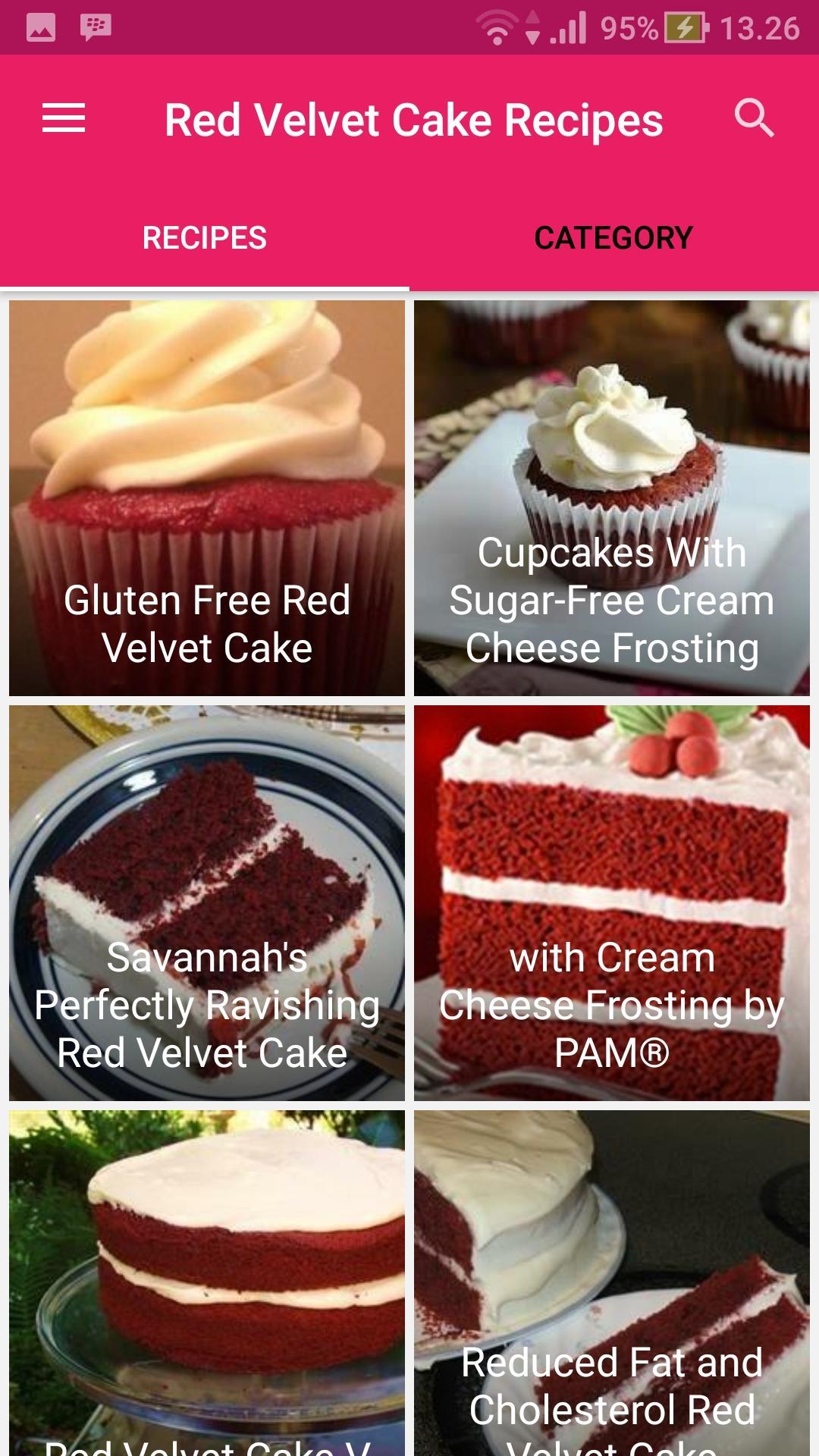This screenshot has height=1456, width=819.
Task: View Savannah's Perfectly Ravishing Red Velvet Cake
Action: tap(207, 903)
